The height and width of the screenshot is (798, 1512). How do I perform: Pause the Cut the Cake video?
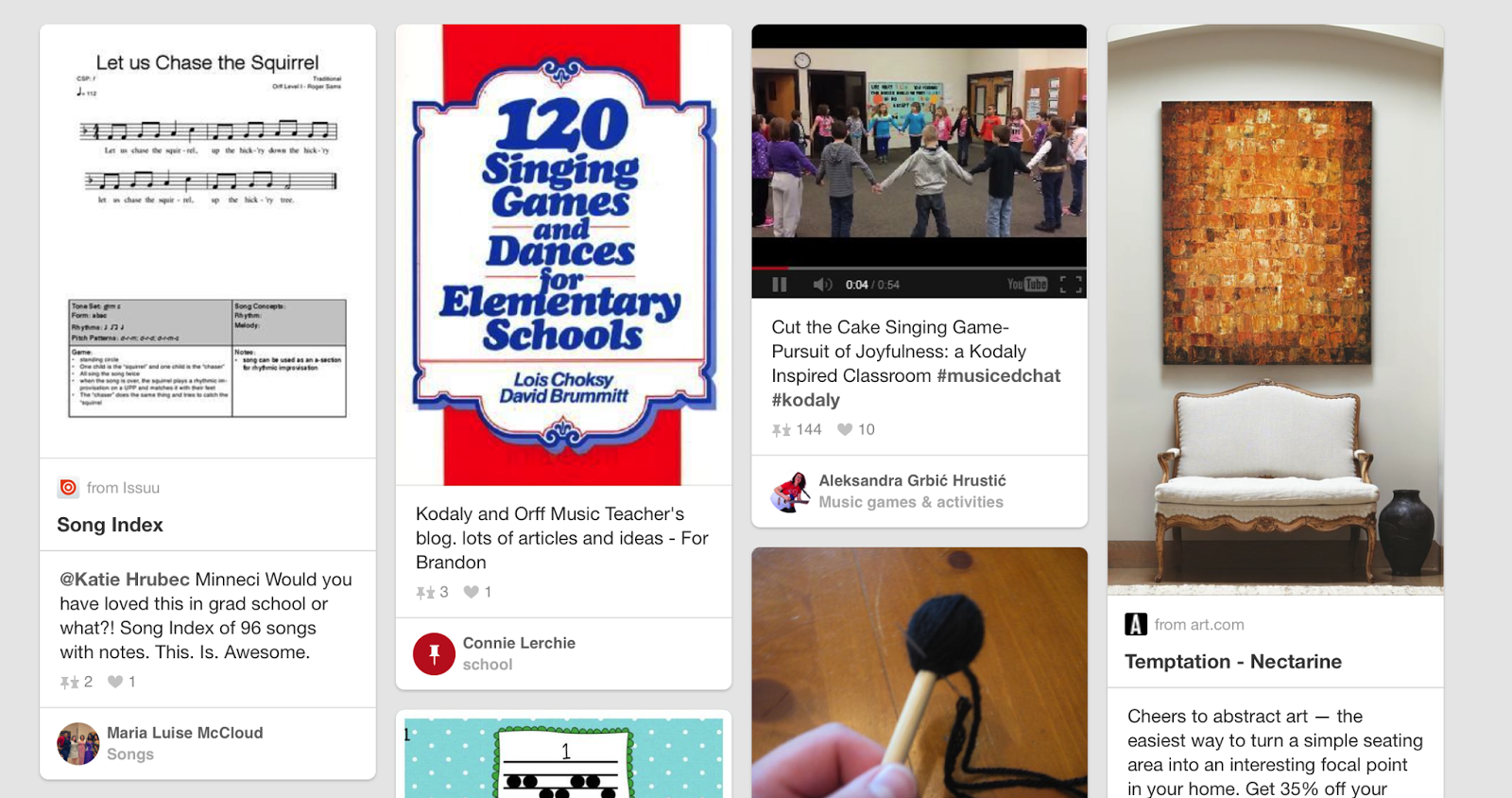780,285
